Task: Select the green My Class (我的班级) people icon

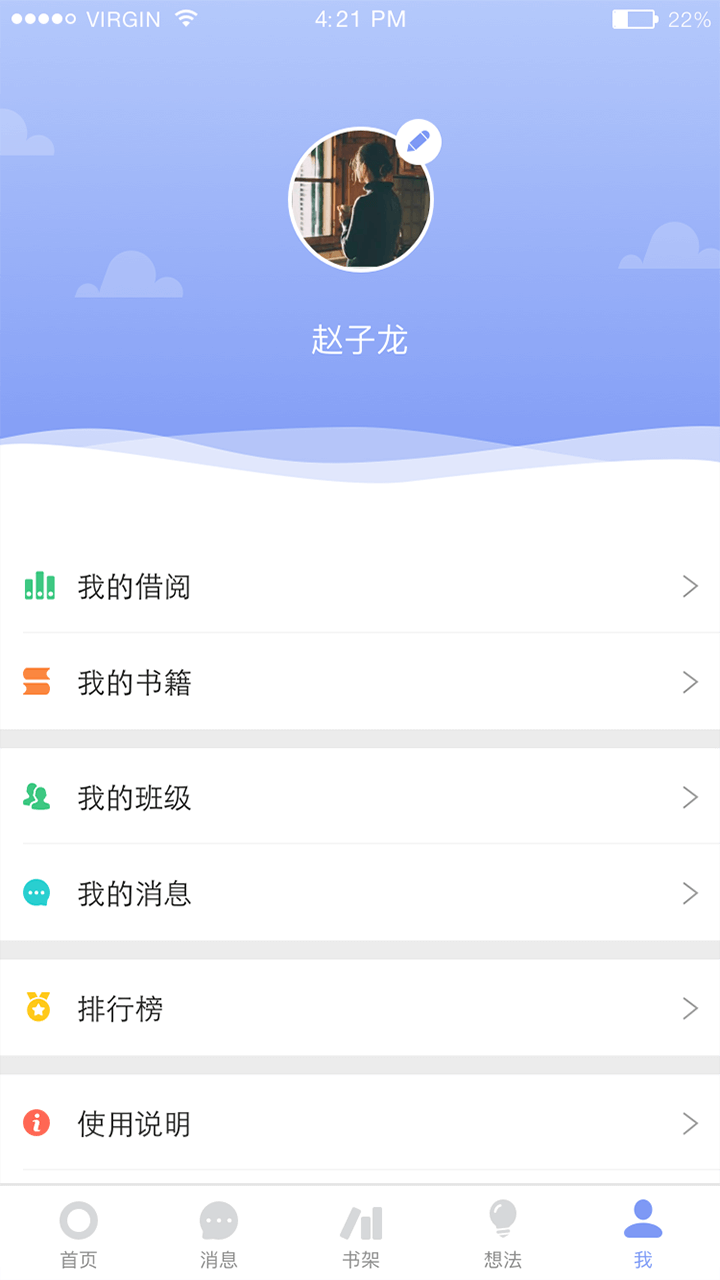Action: (37, 797)
